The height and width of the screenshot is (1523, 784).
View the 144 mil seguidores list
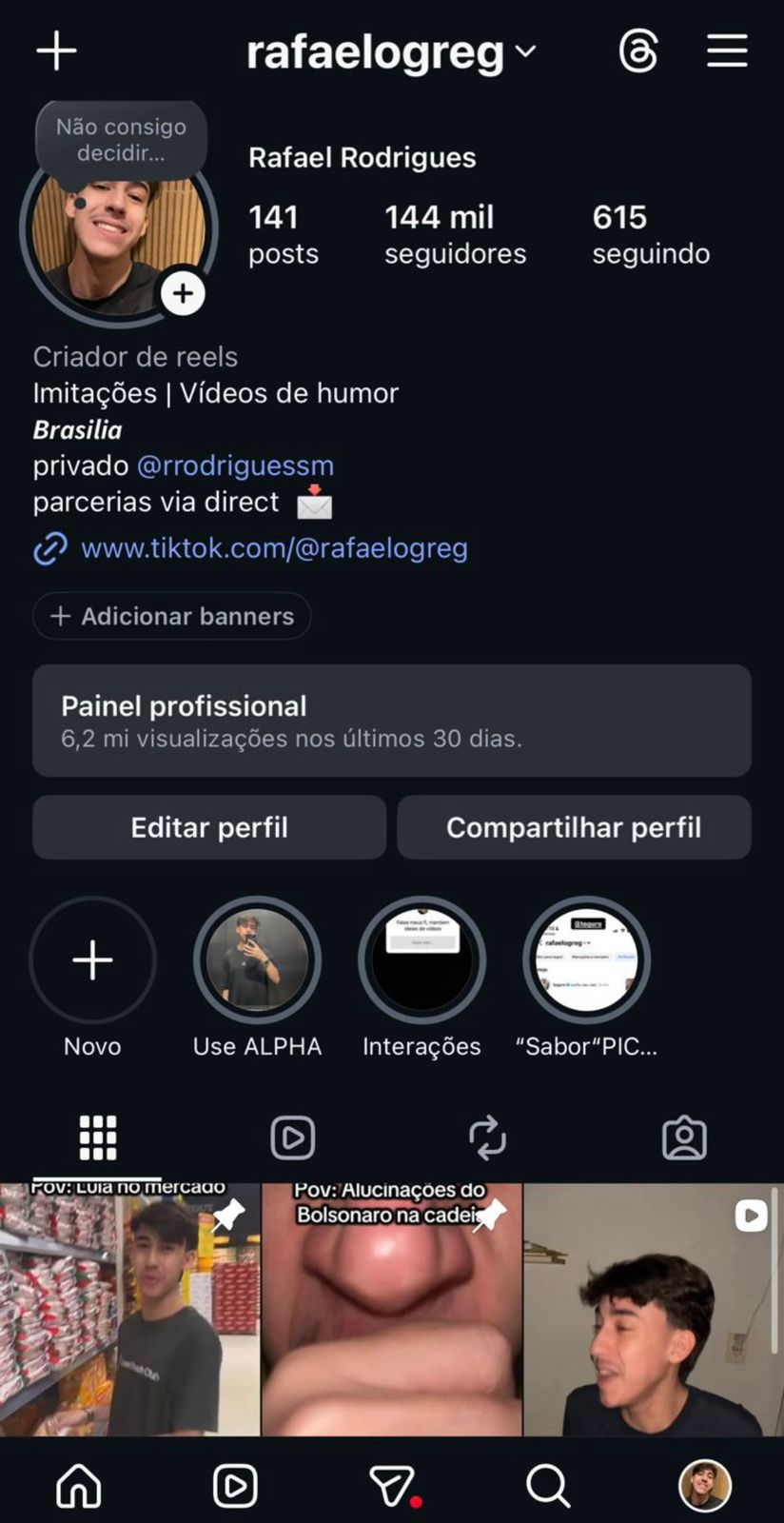[455, 234]
